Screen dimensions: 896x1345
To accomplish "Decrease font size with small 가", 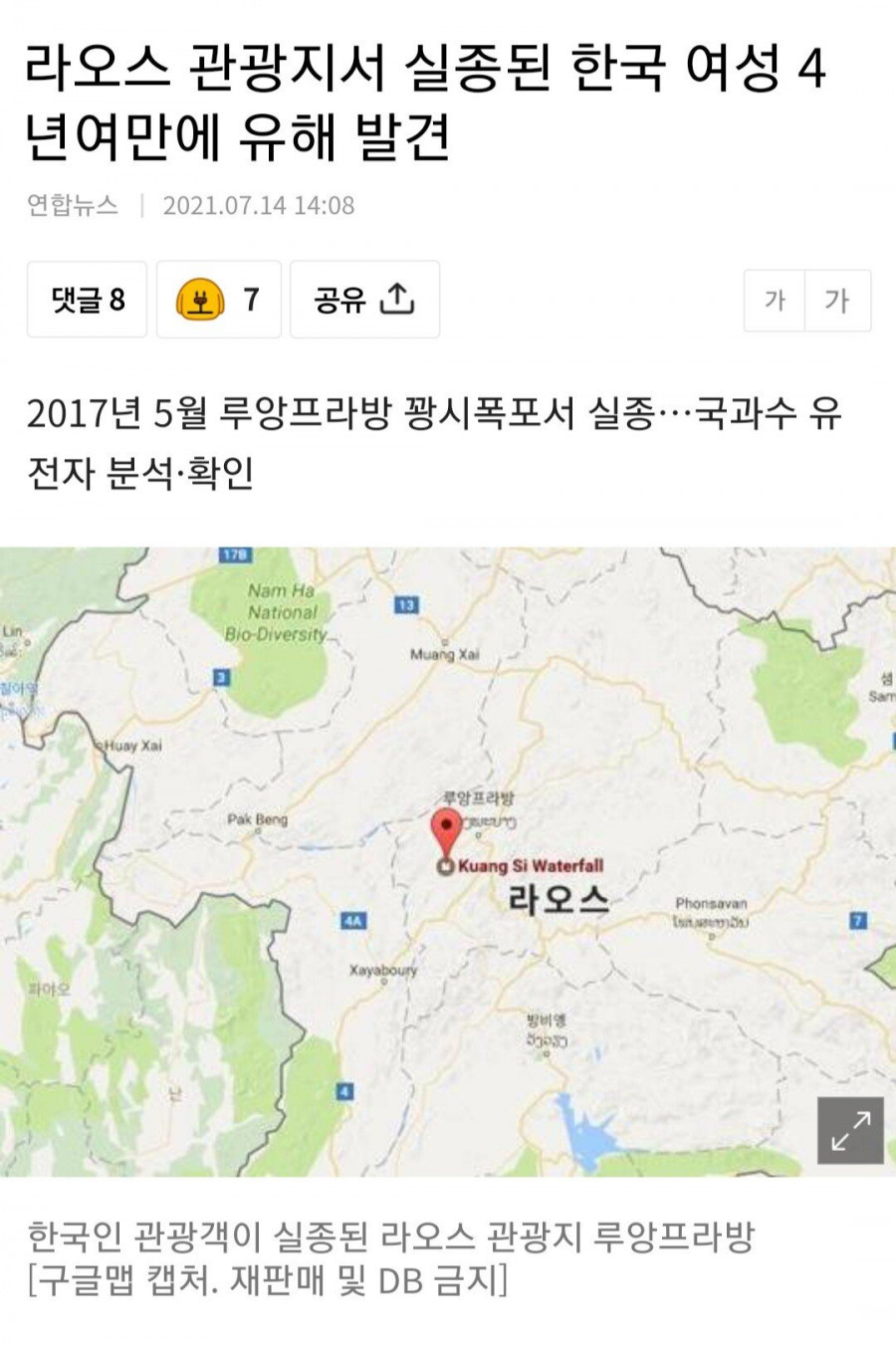I will click(776, 301).
